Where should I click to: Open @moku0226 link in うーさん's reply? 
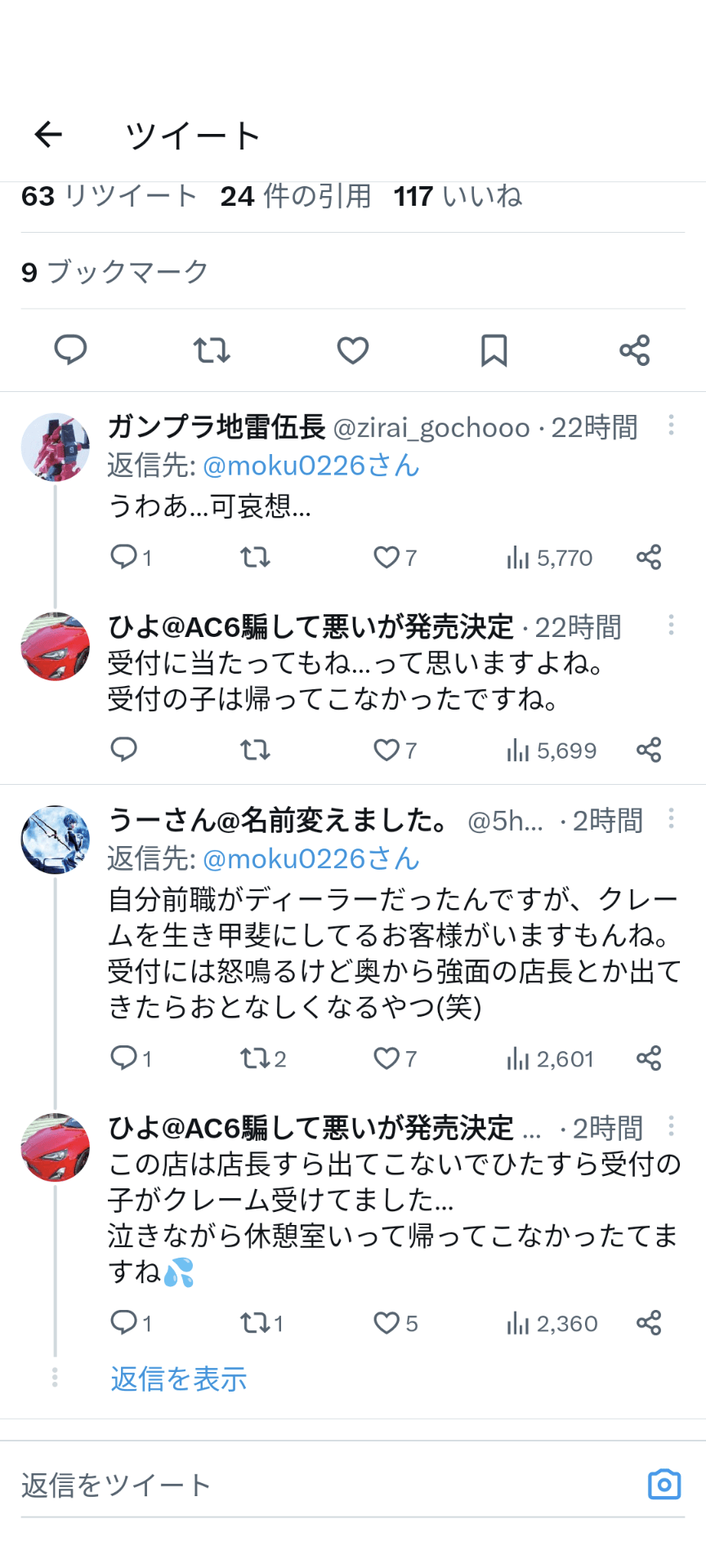click(311, 859)
